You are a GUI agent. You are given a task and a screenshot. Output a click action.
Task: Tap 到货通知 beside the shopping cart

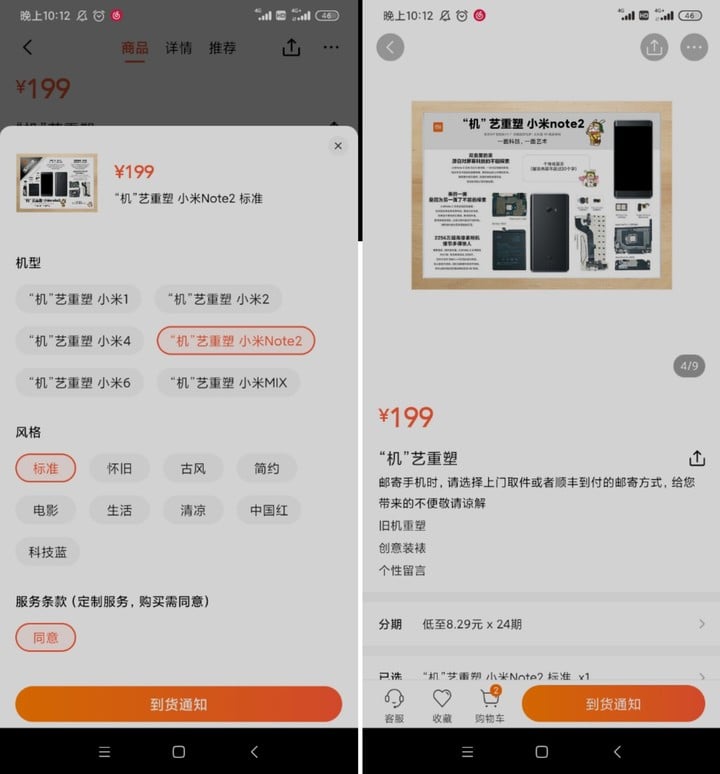pyautogui.click(x=613, y=704)
